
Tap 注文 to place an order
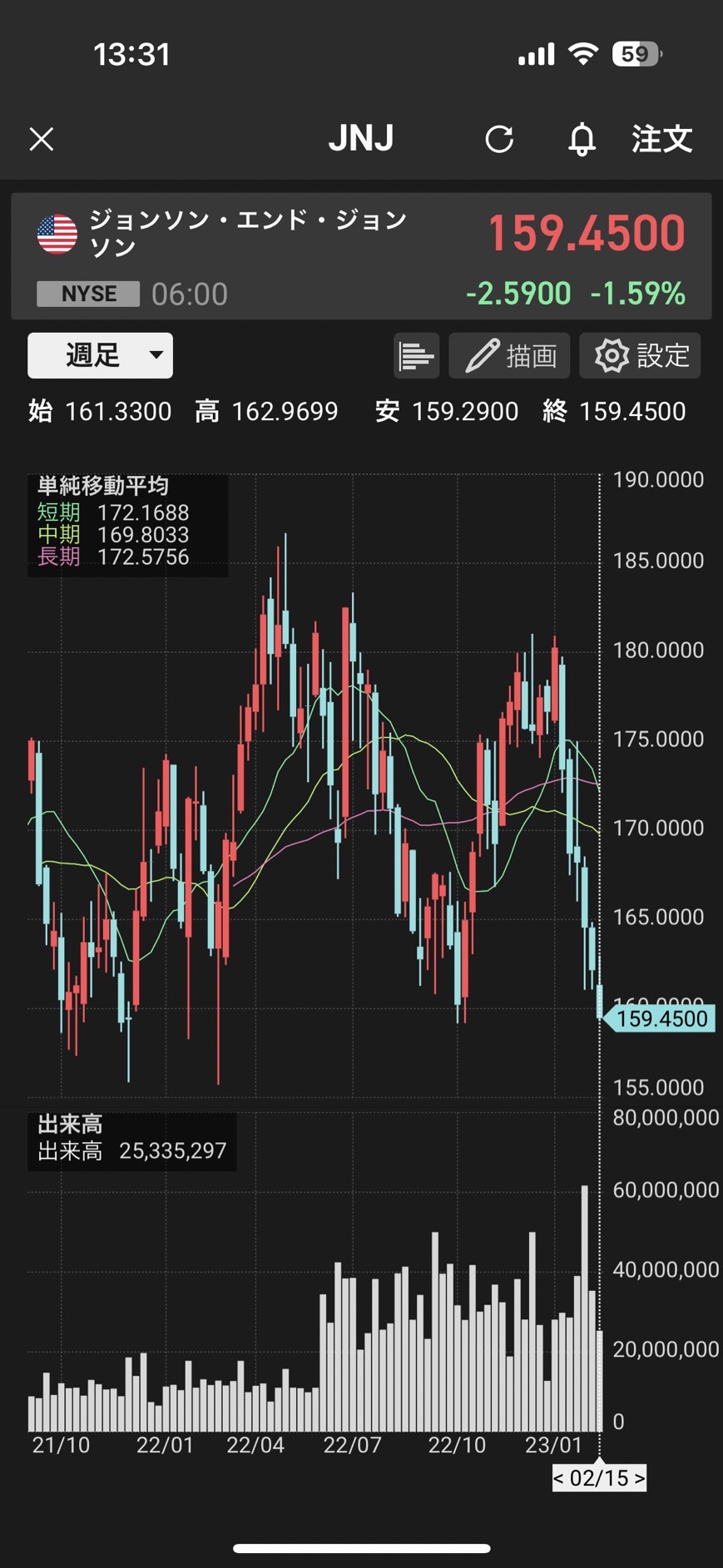pyautogui.click(x=661, y=139)
